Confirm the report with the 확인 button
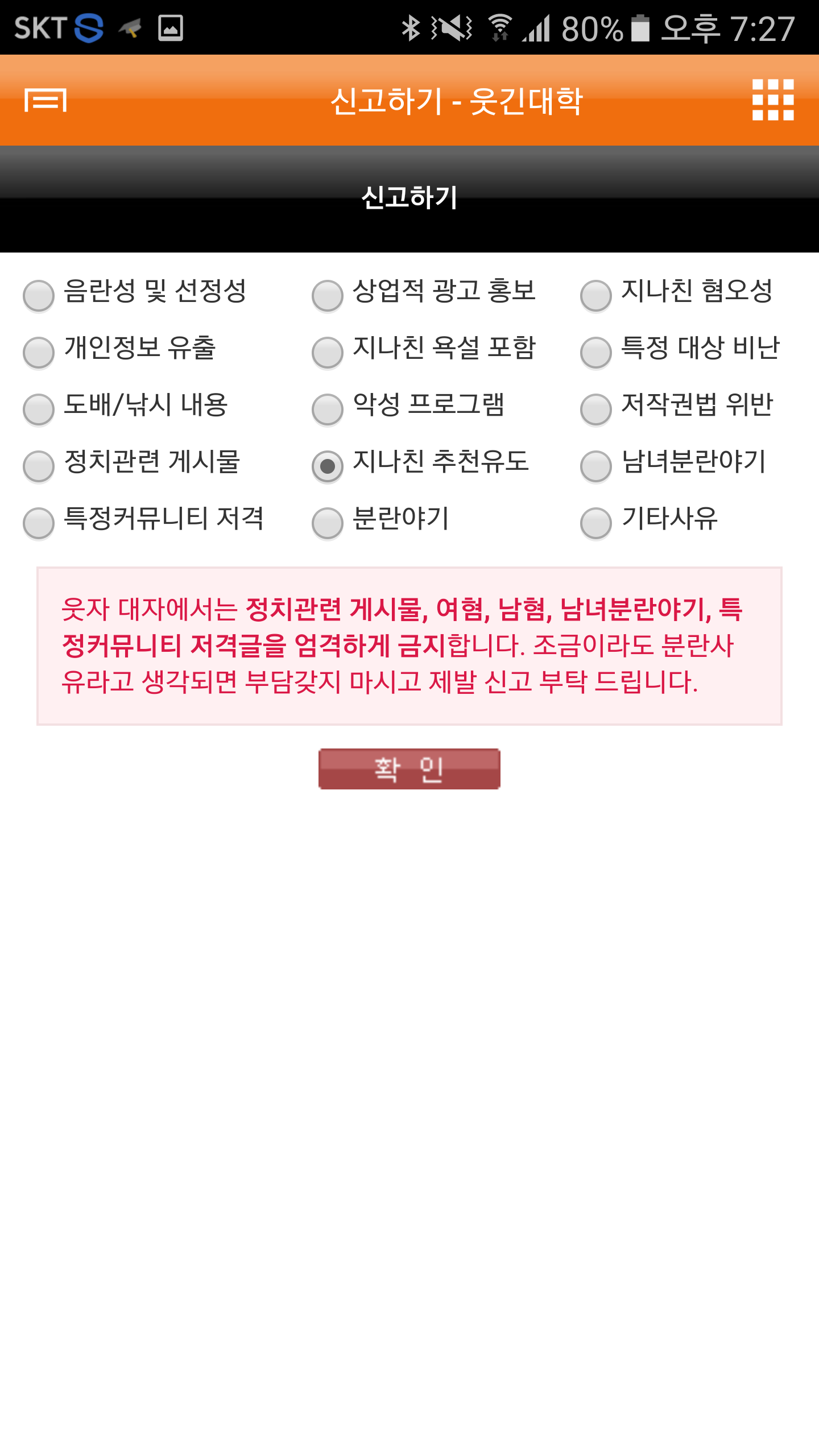This screenshot has height=1456, width=819. pos(409,769)
